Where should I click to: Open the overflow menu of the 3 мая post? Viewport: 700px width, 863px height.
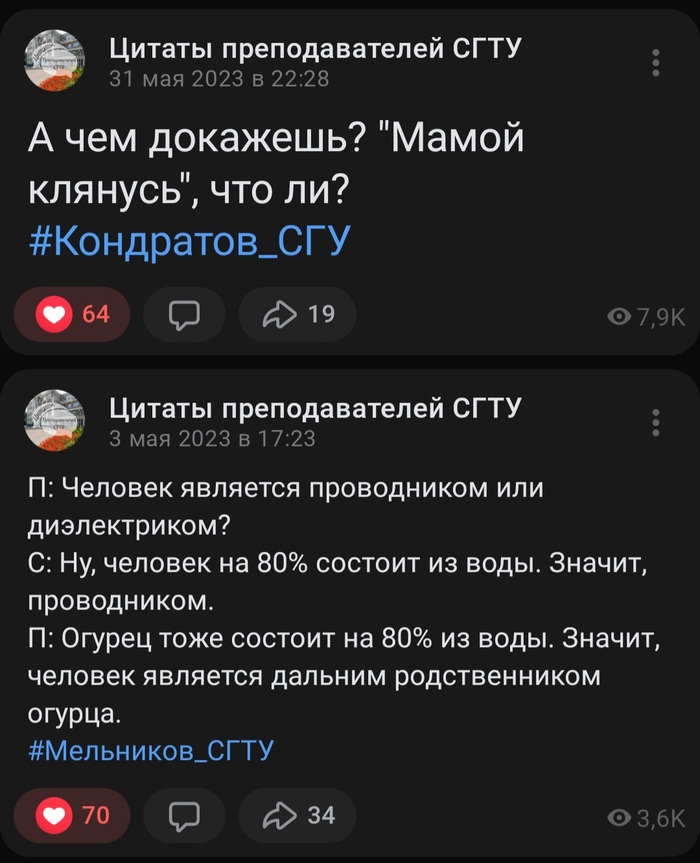(656, 423)
